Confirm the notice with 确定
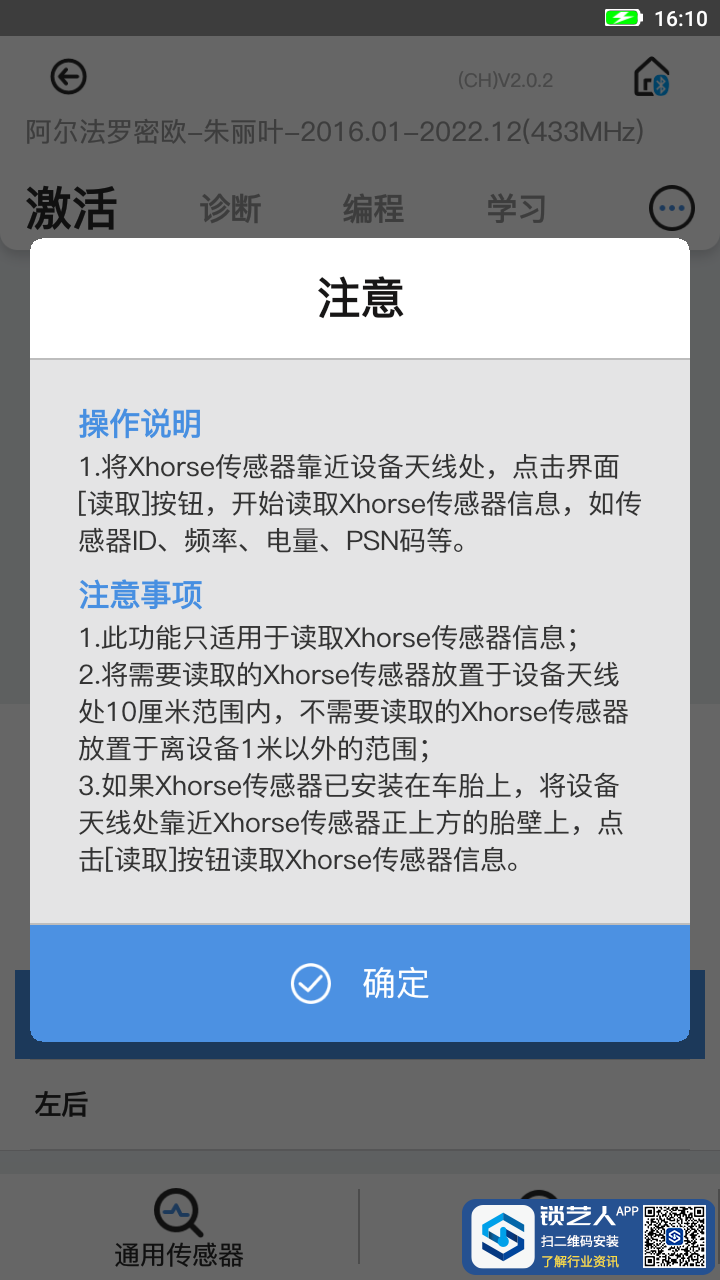Image resolution: width=720 pixels, height=1280 pixels. coord(360,984)
